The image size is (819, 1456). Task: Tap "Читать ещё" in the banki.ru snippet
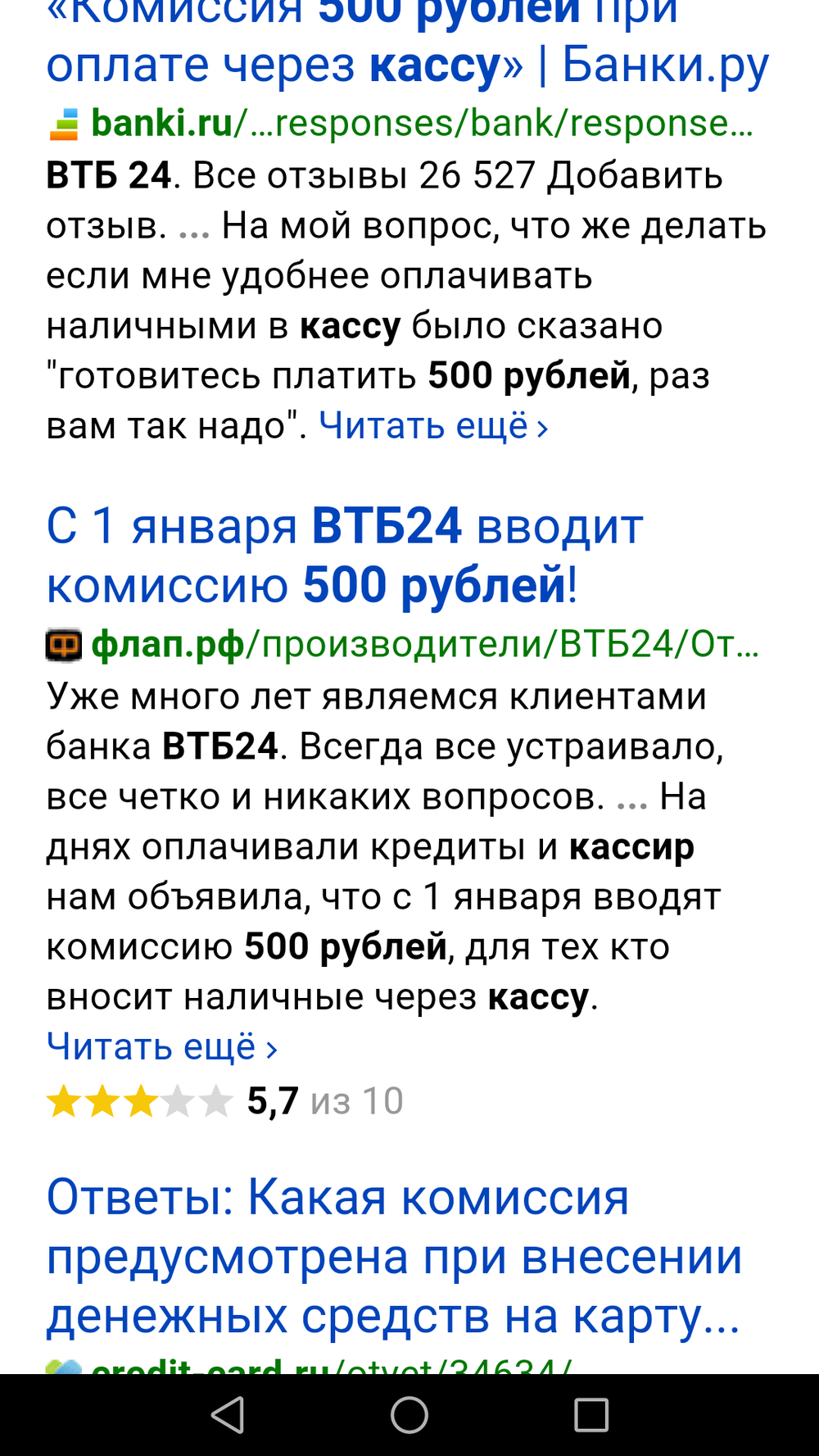433,426
